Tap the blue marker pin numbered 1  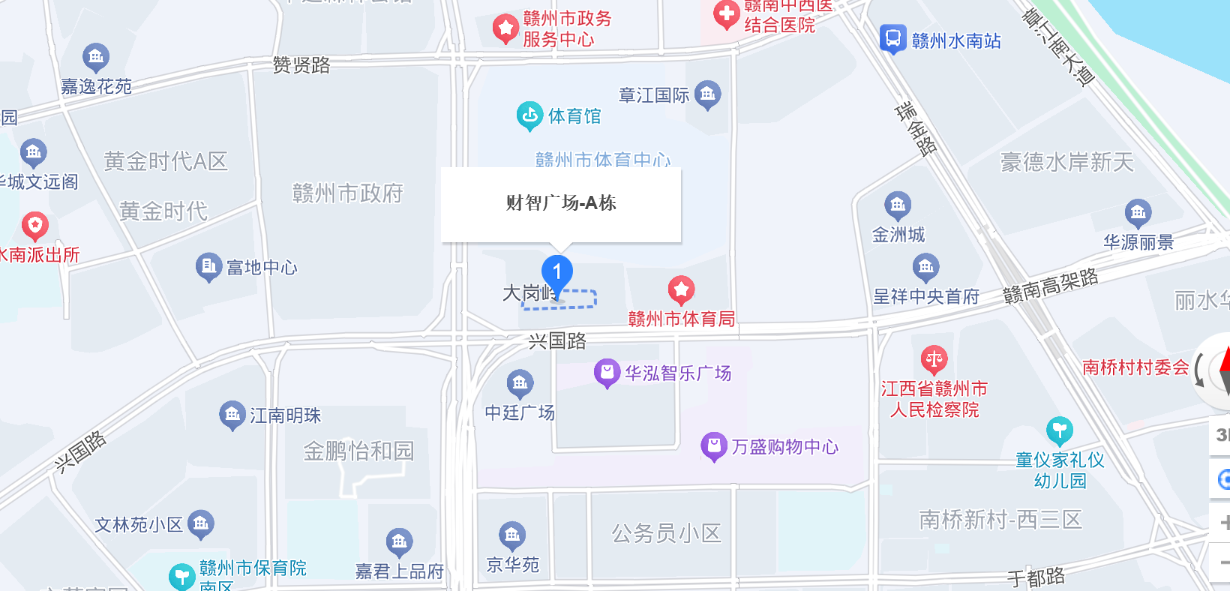(x=557, y=273)
